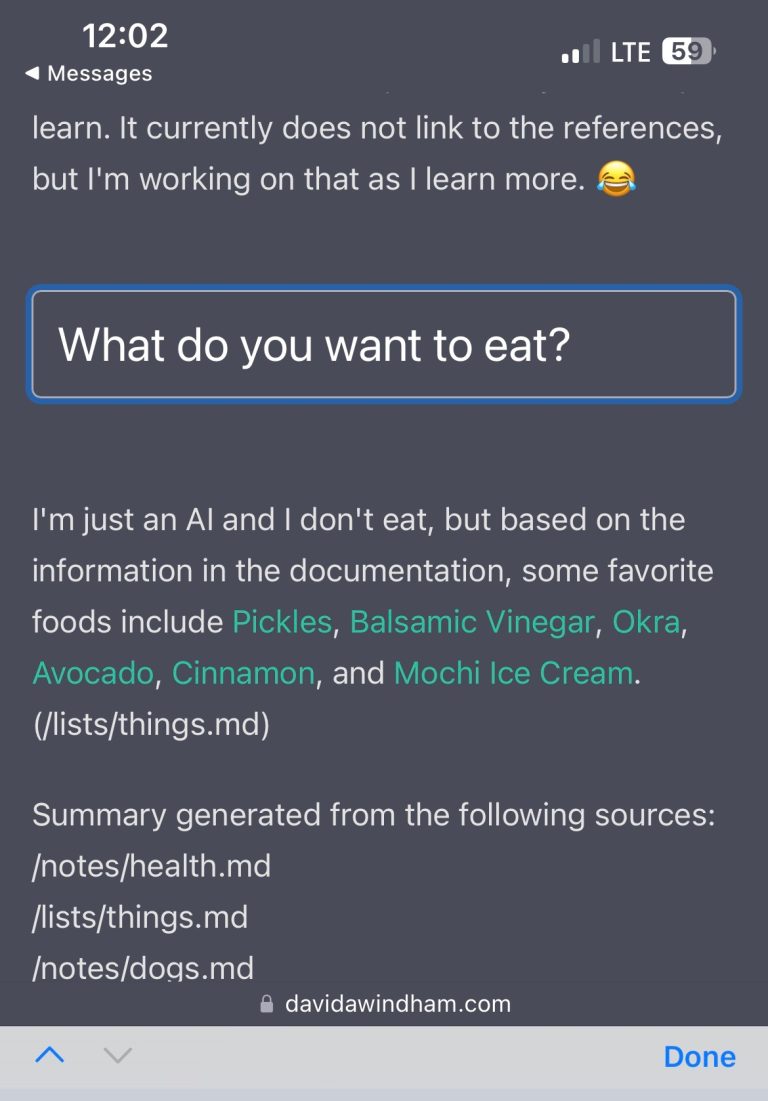Open the Avocado link
The height and width of the screenshot is (1101, 768).
(93, 673)
